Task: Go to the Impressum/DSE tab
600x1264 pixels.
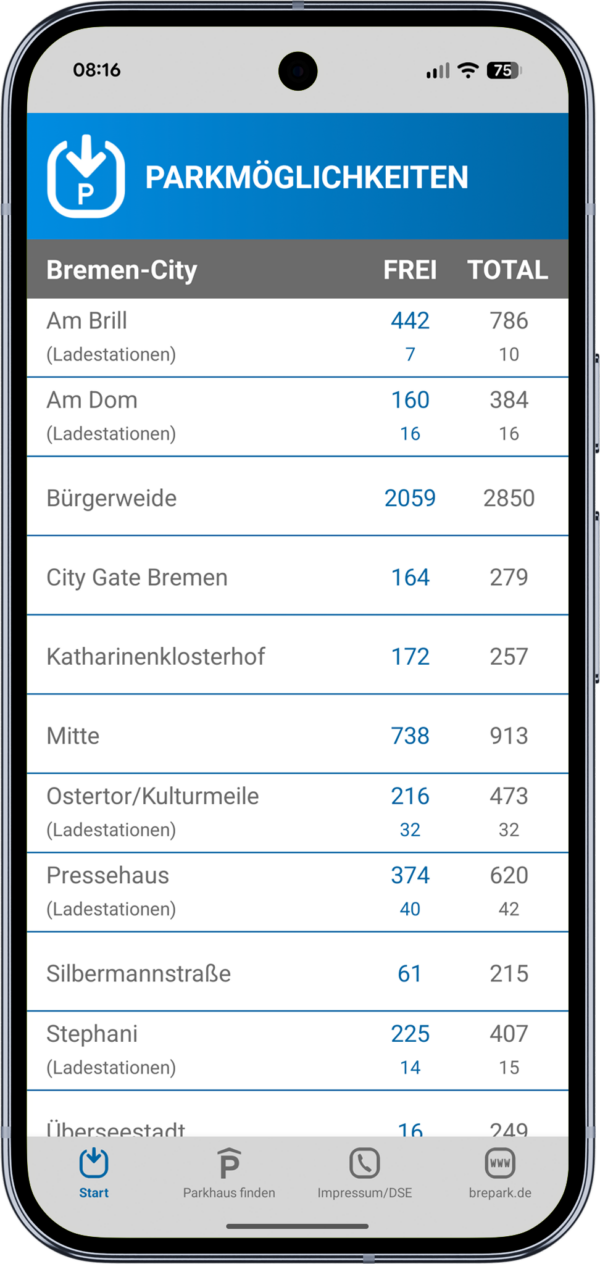Action: tap(364, 1173)
